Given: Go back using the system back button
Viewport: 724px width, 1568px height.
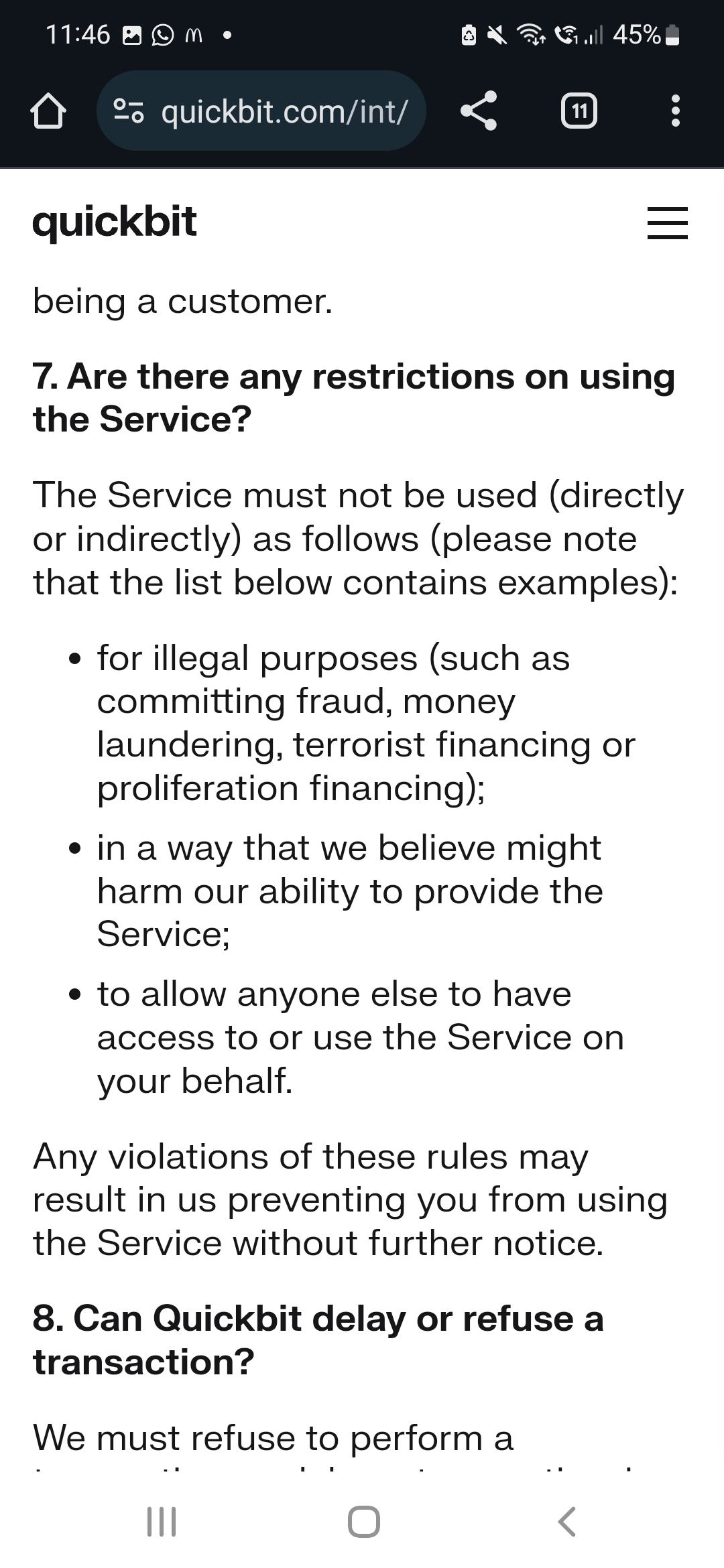Looking at the screenshot, I should (x=567, y=1521).
